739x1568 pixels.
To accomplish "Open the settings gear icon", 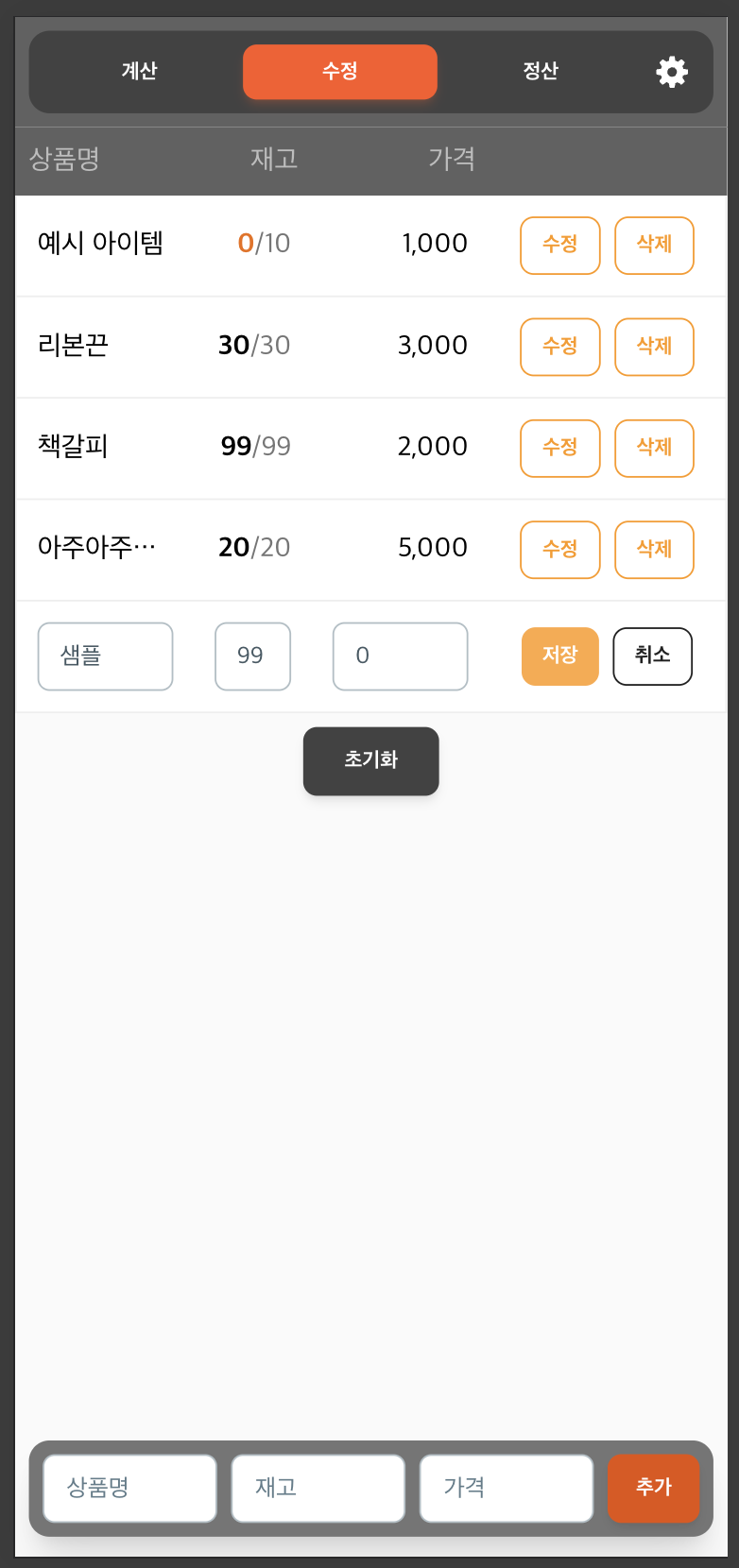I will pos(672,72).
